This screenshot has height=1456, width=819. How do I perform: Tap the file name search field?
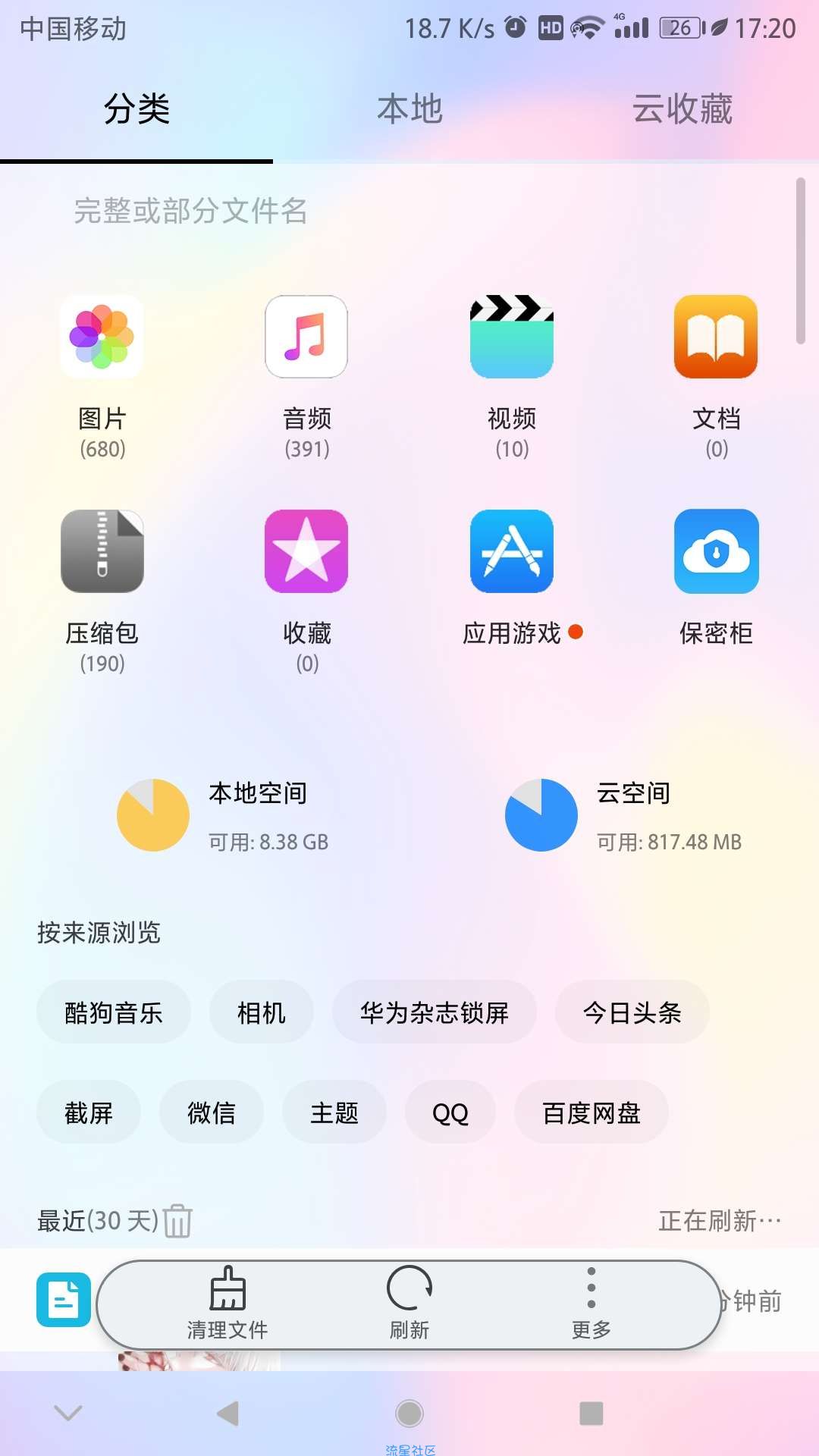pos(409,211)
